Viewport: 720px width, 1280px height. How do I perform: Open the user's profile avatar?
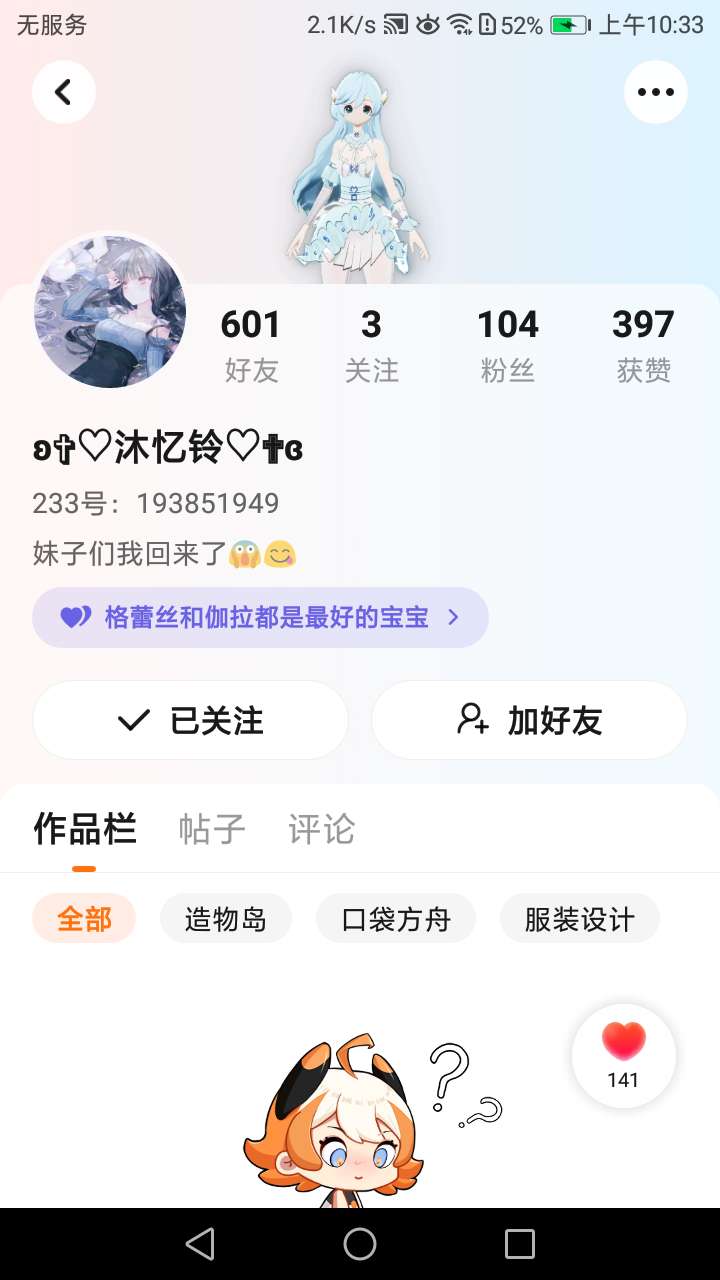pos(110,312)
